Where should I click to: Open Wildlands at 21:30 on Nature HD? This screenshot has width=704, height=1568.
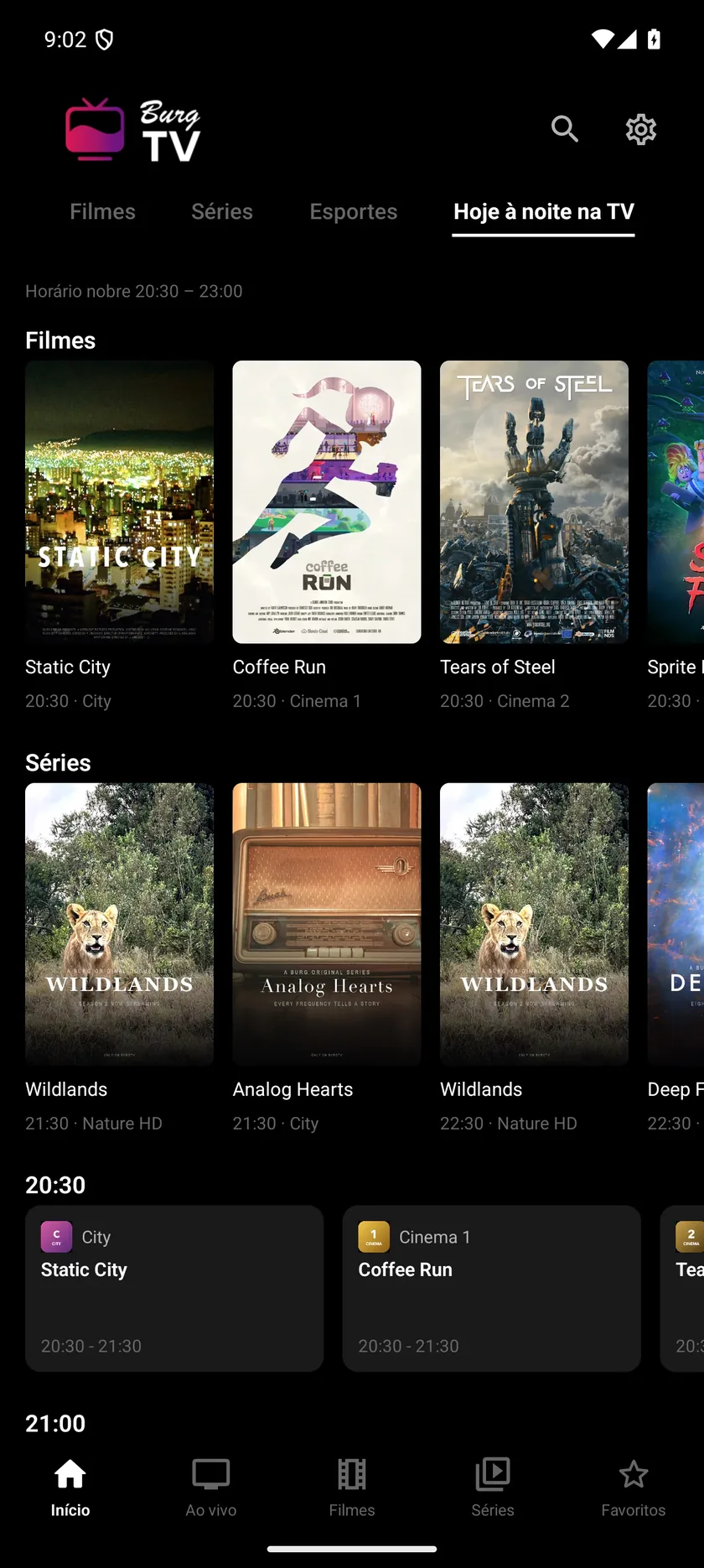pyautogui.click(x=119, y=924)
